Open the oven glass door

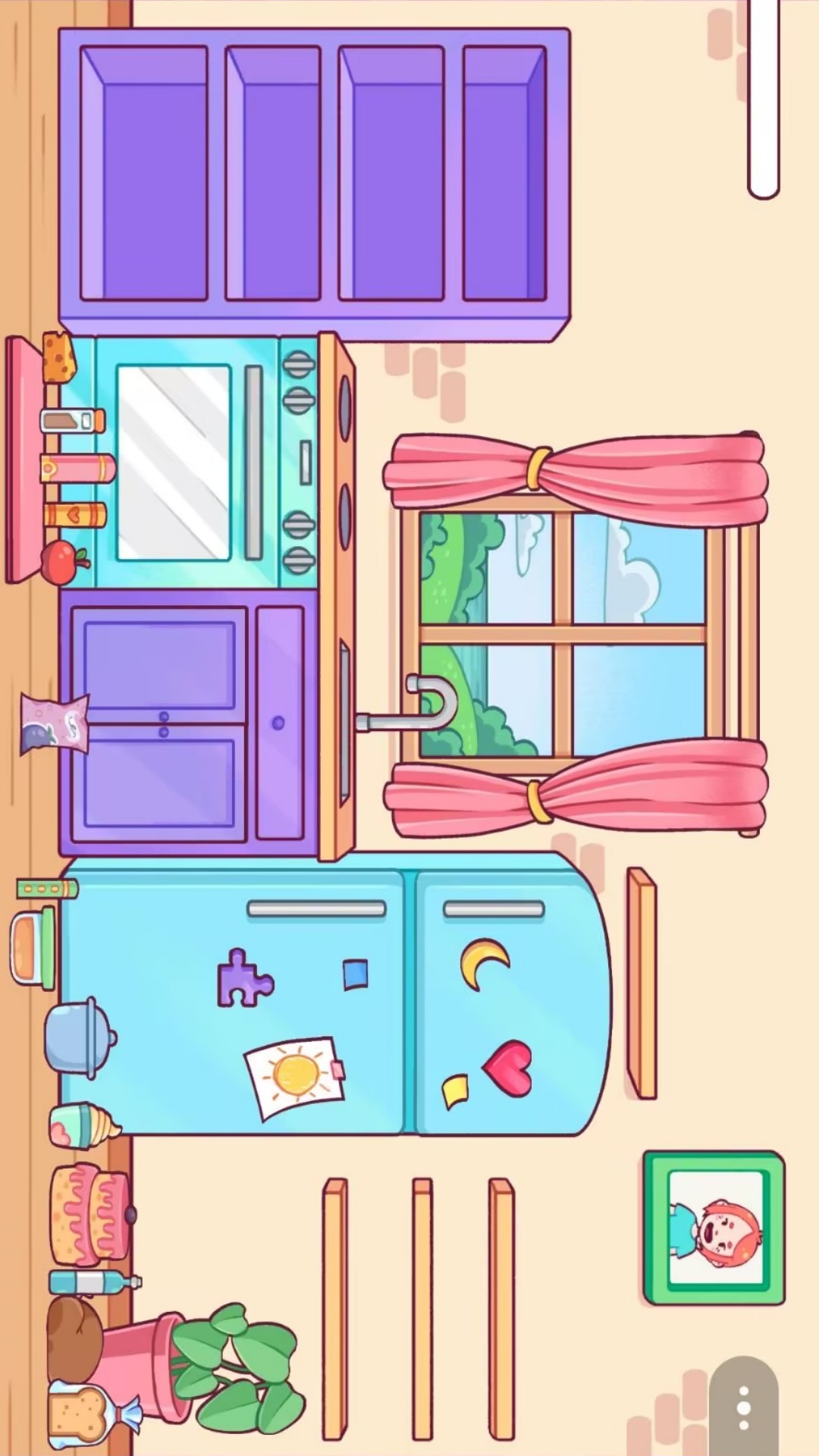(x=174, y=461)
